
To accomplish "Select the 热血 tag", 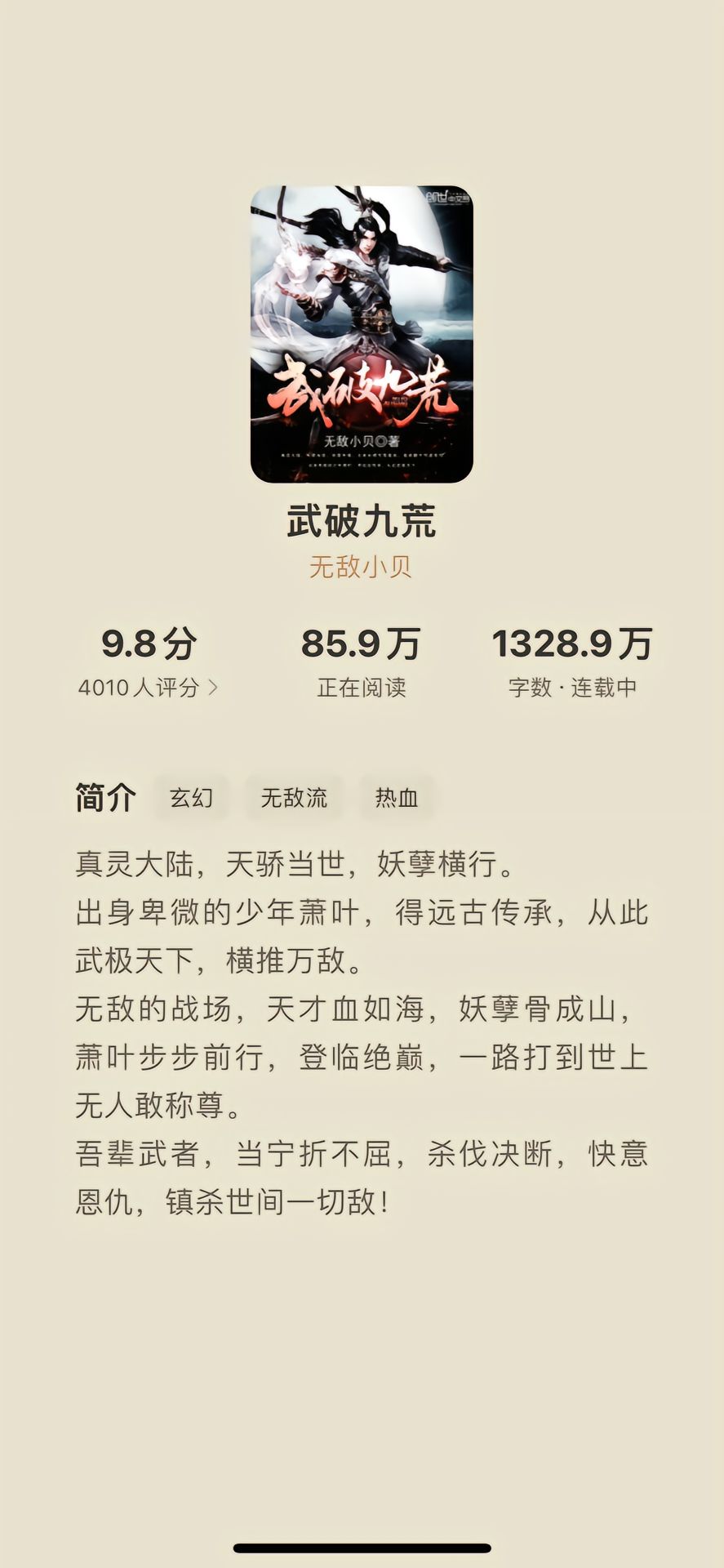I will tap(397, 797).
